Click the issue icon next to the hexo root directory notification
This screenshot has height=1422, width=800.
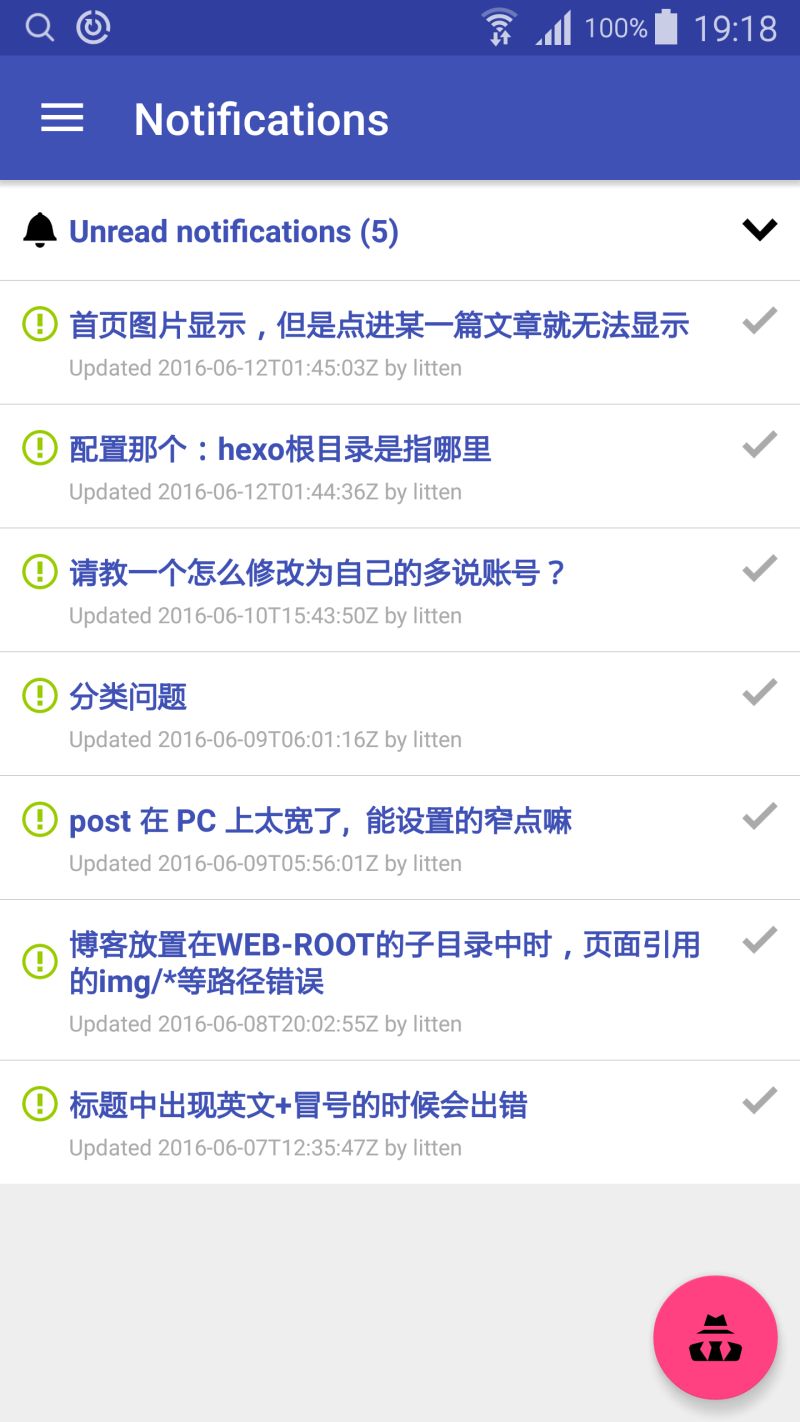pyautogui.click(x=39, y=446)
